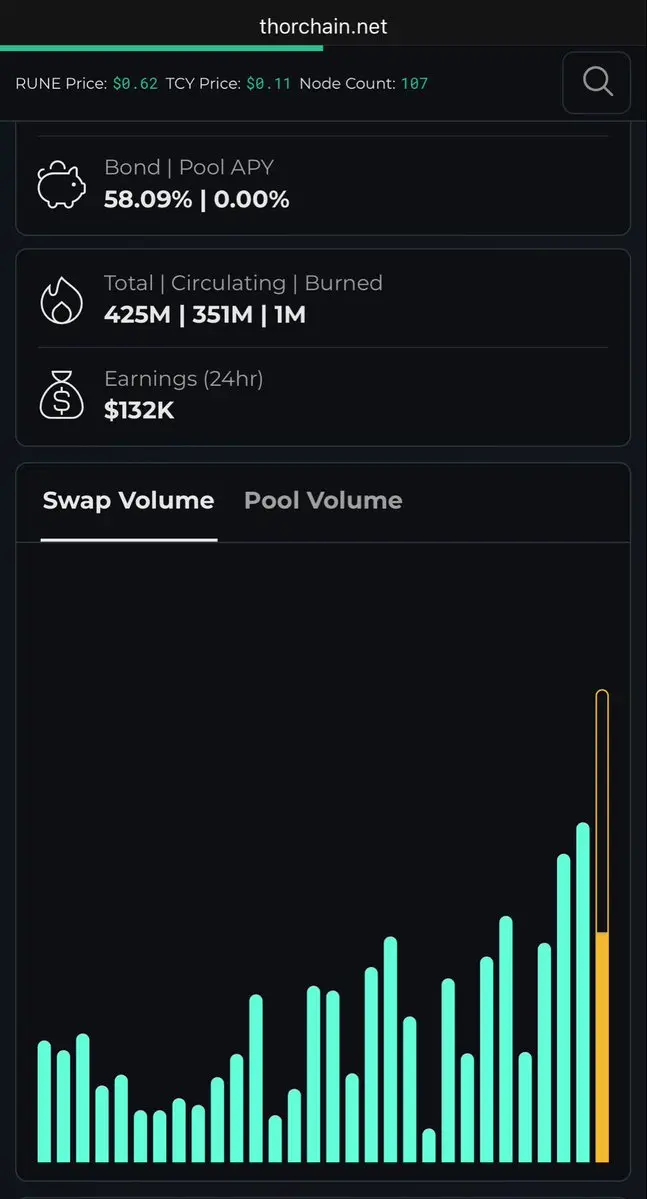
Task: Tap the yellow latest bar in chart
Action: 602,1045
